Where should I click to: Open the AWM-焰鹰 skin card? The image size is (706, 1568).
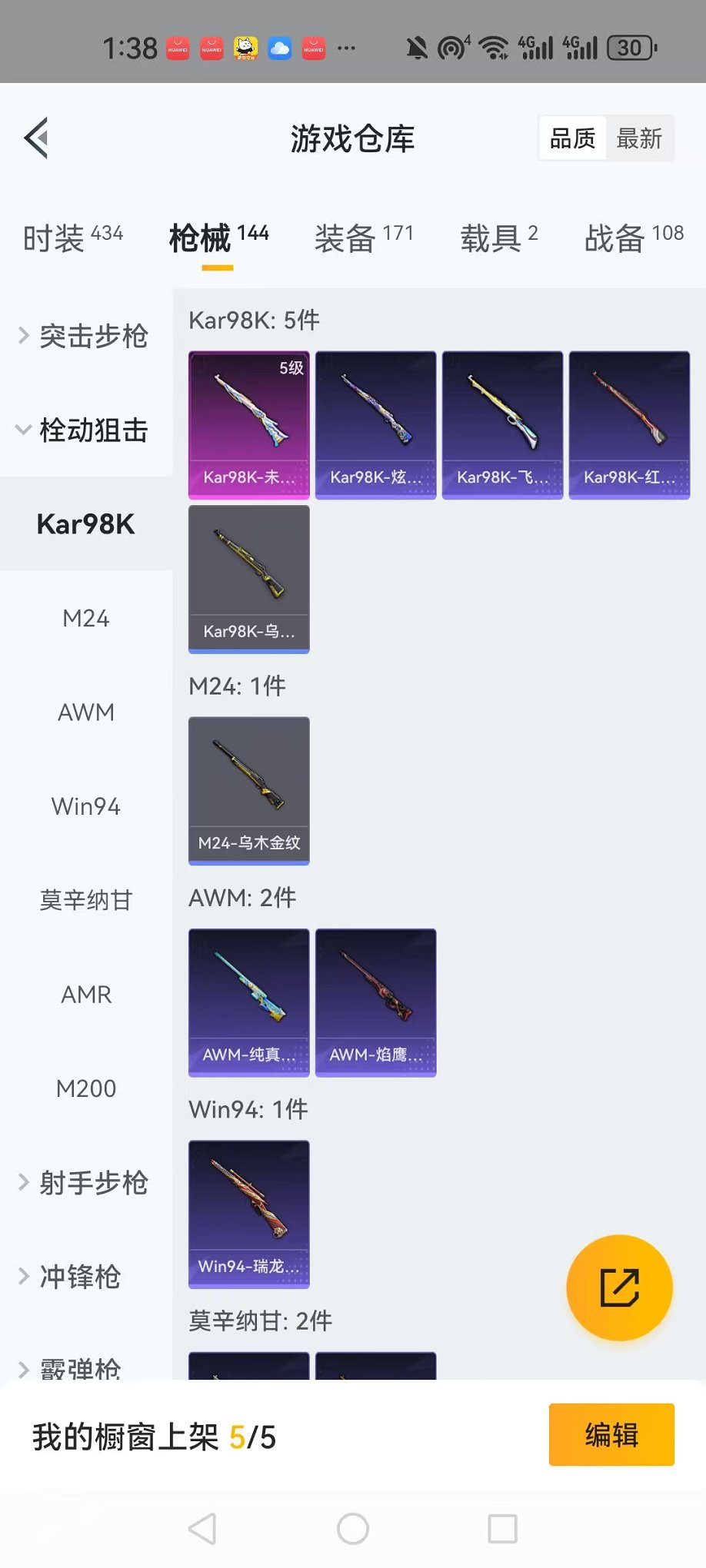(x=375, y=1002)
